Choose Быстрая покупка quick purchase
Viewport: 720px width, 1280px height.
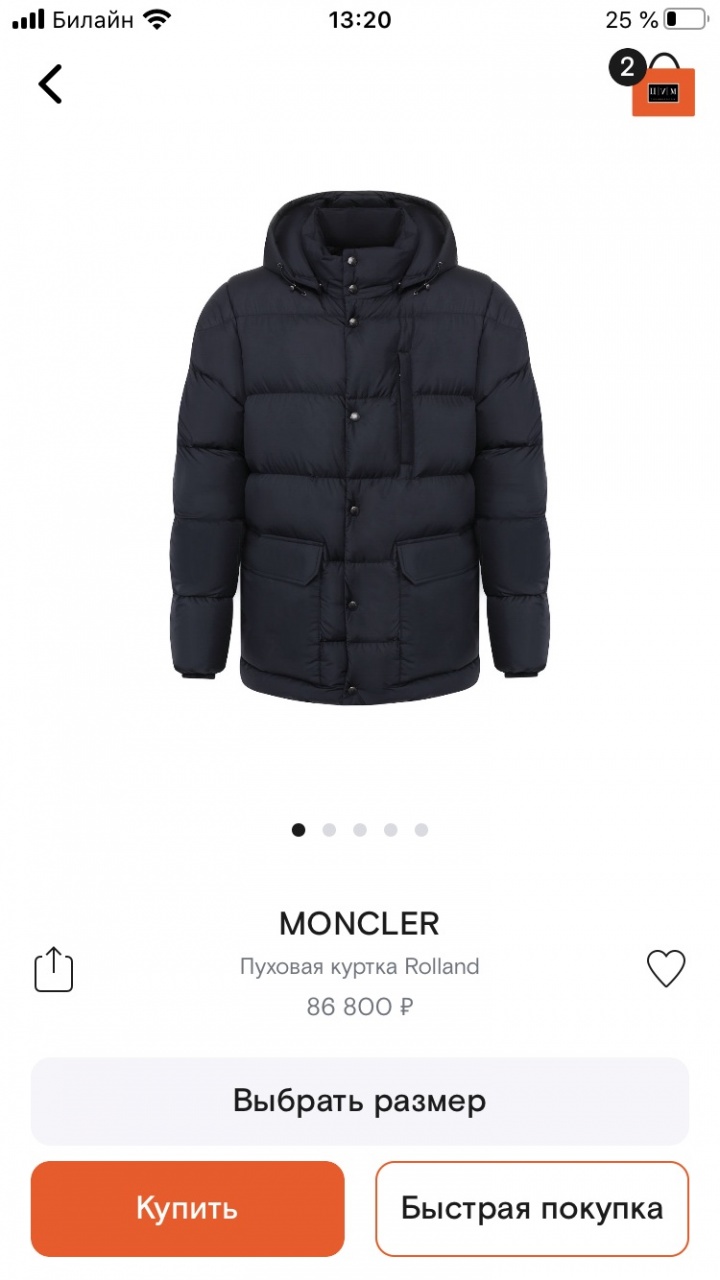[532, 1208]
